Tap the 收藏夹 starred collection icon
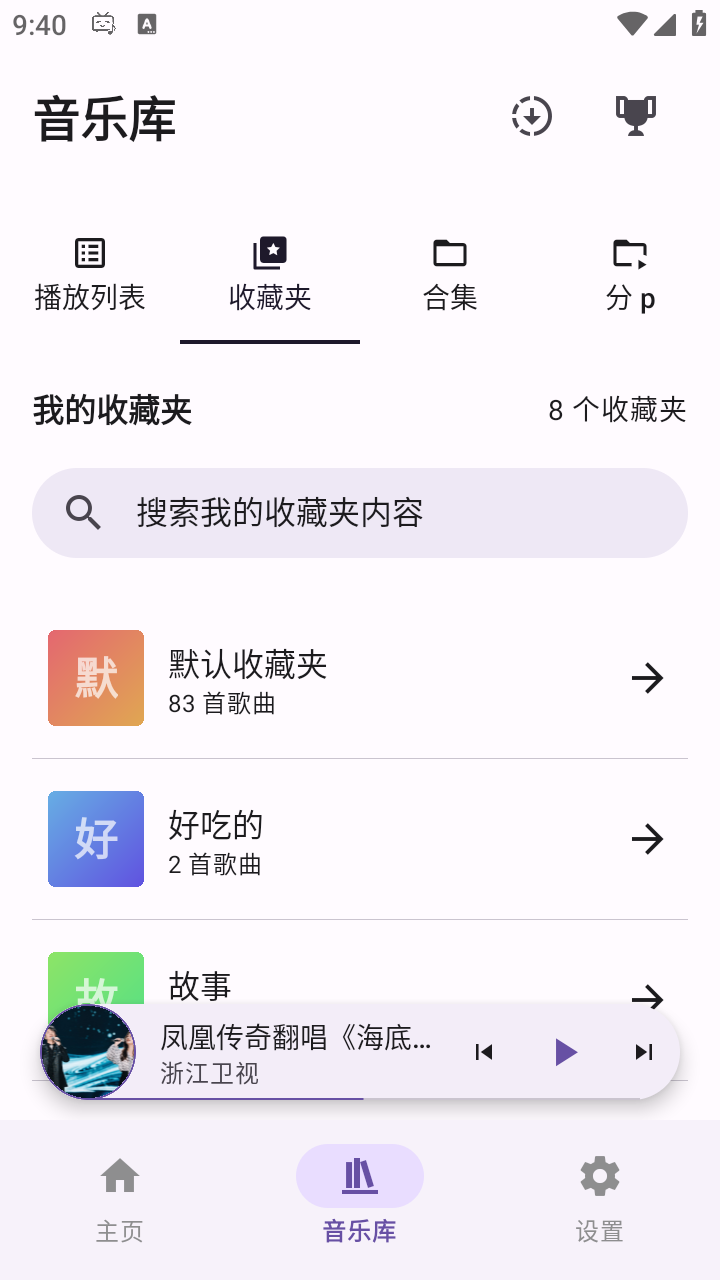The image size is (720, 1280). click(269, 253)
